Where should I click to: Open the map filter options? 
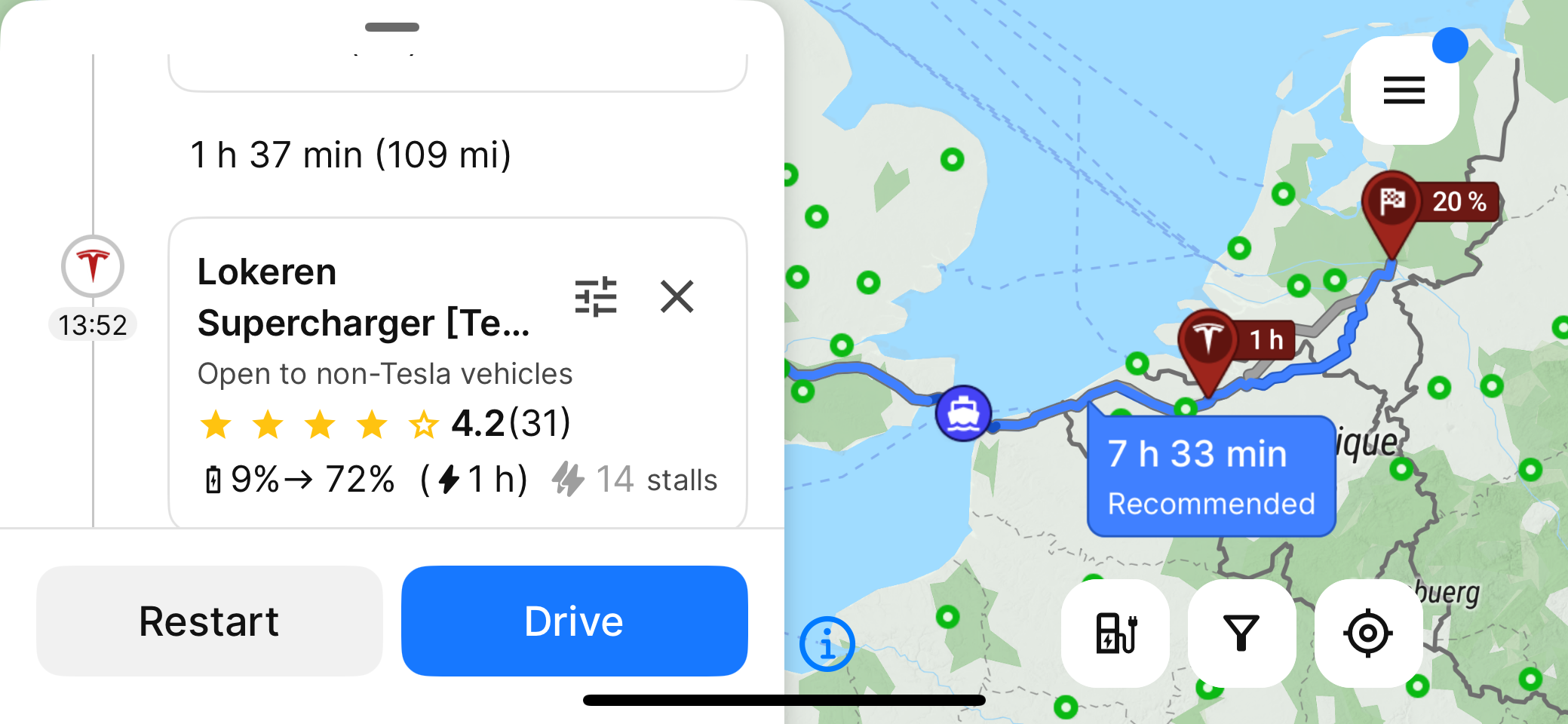1241,633
